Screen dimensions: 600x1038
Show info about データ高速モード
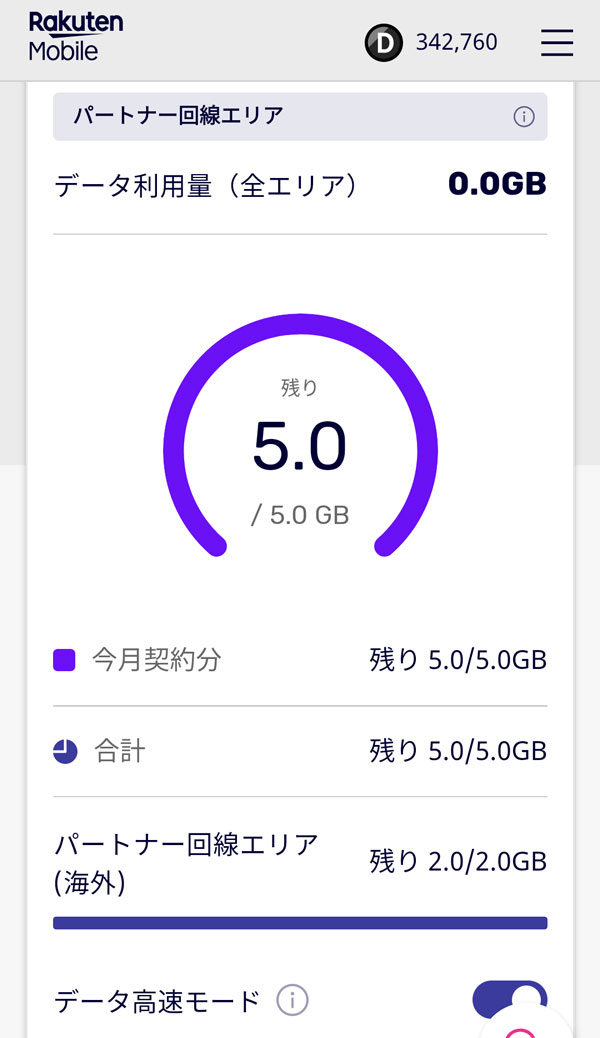point(292,999)
